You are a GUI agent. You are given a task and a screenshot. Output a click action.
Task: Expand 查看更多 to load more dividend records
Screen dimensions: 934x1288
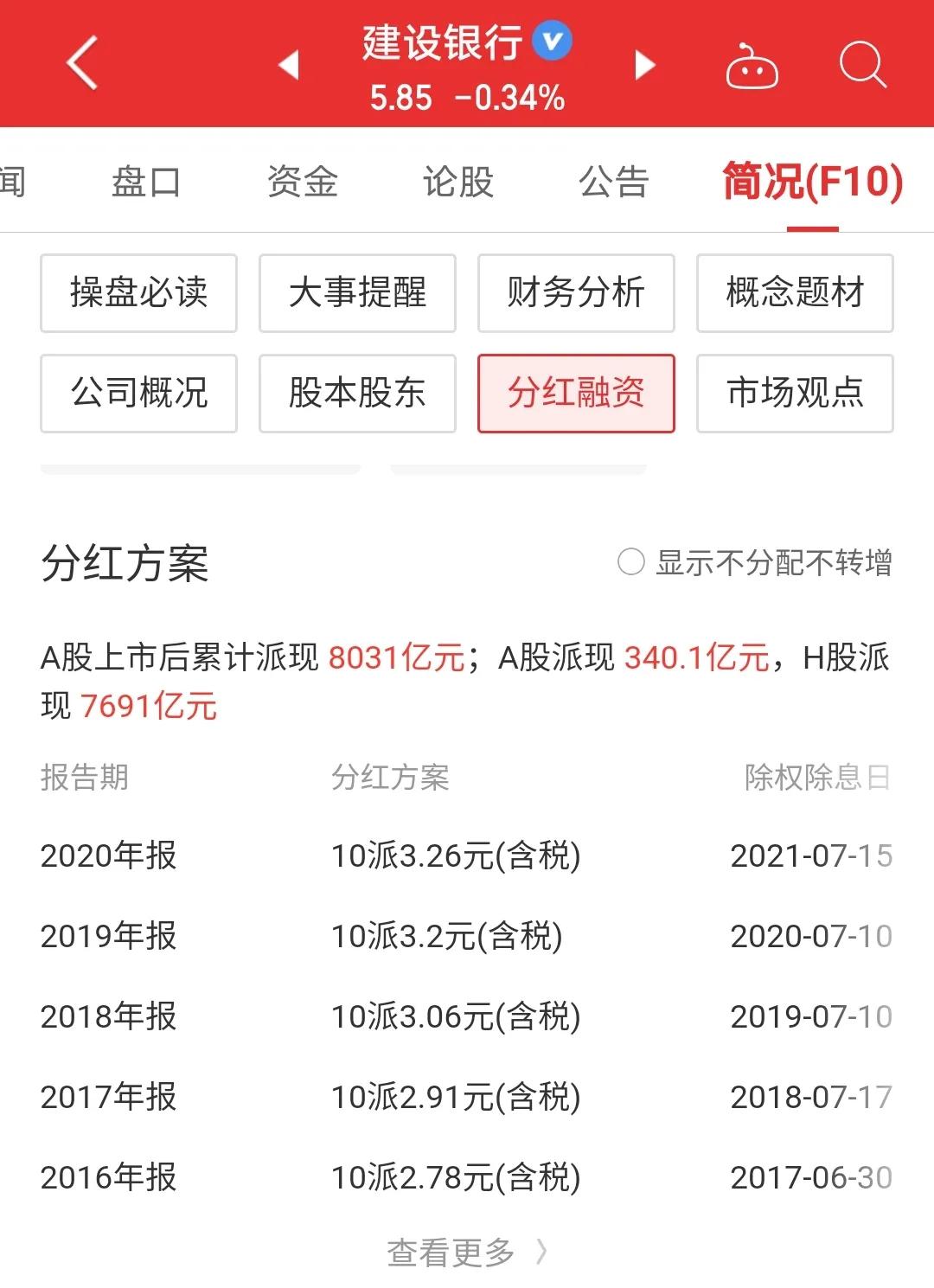coord(450,1251)
